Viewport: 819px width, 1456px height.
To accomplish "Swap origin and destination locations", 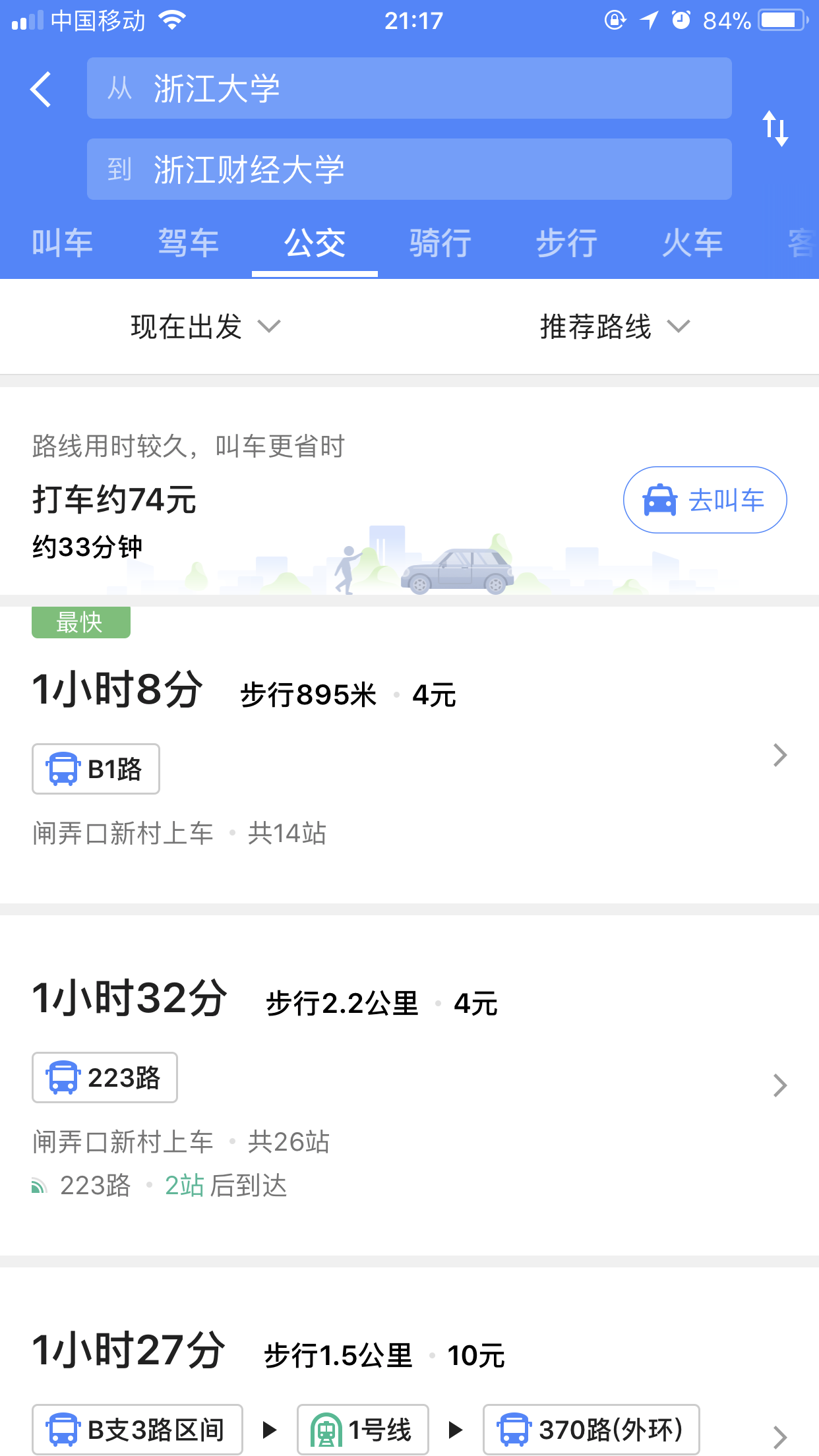I will click(775, 128).
